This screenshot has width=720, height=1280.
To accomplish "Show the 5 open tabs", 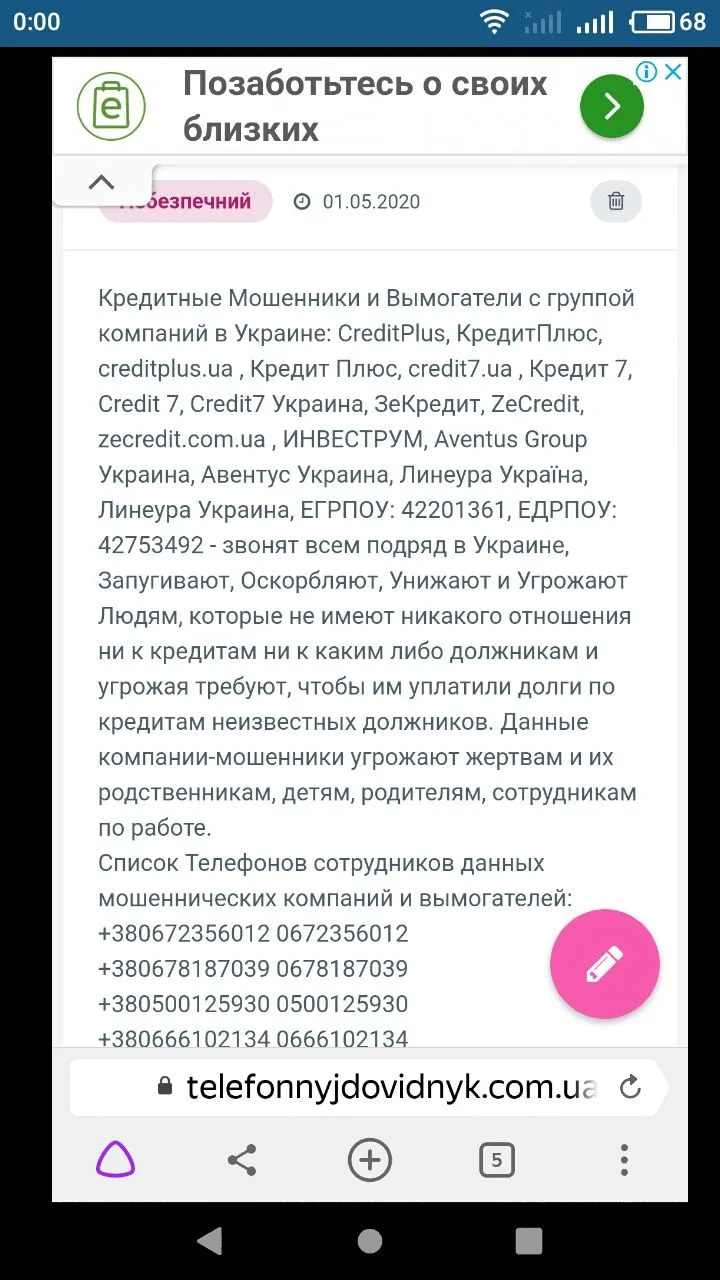I will (497, 1160).
